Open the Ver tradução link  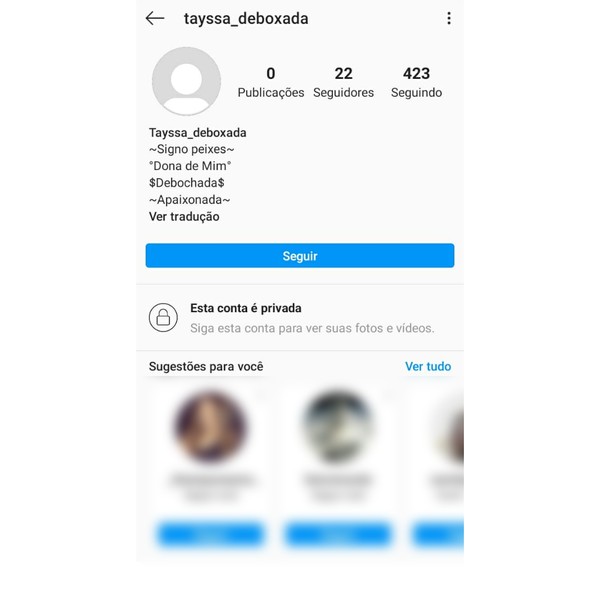[184, 217]
